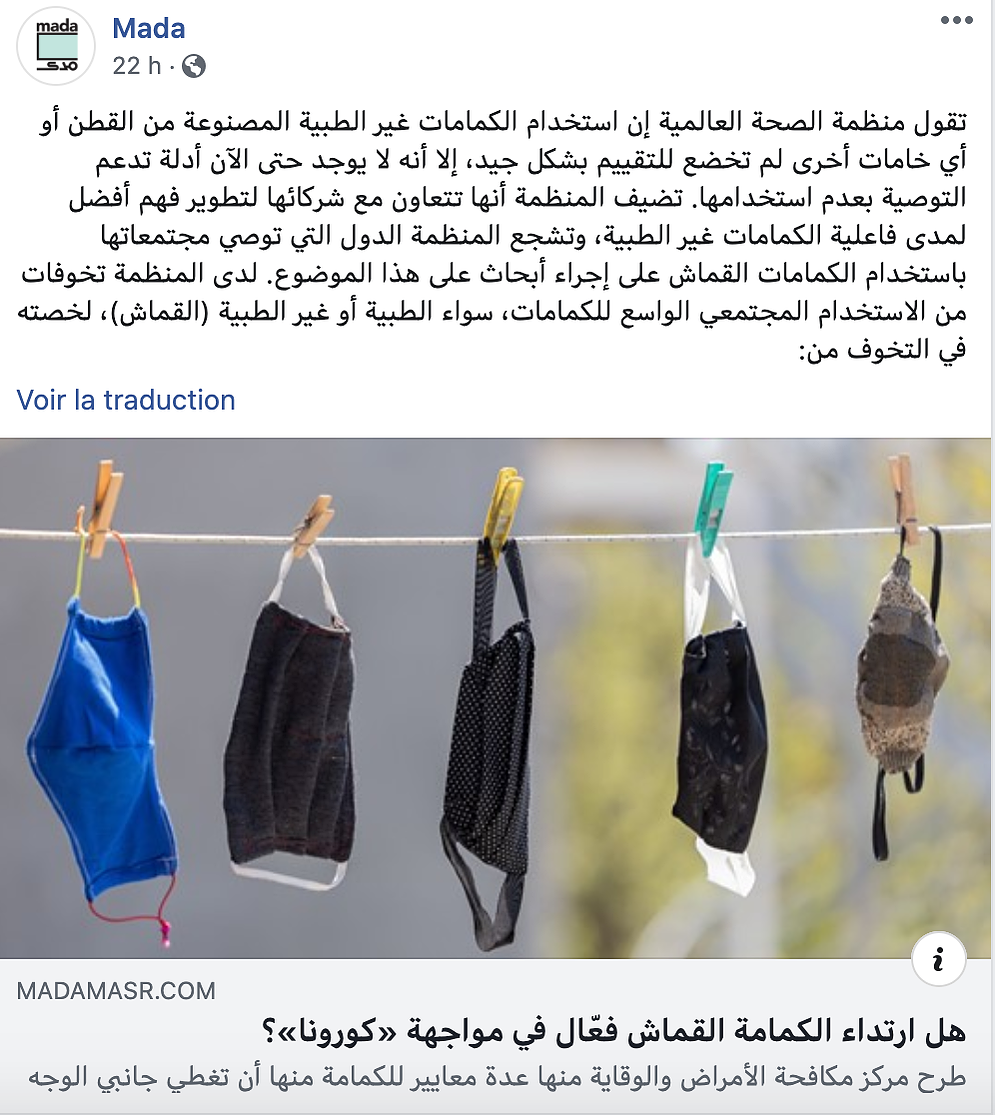Open the post's three-dot options menu
The image size is (995, 1115).
click(x=956, y=20)
